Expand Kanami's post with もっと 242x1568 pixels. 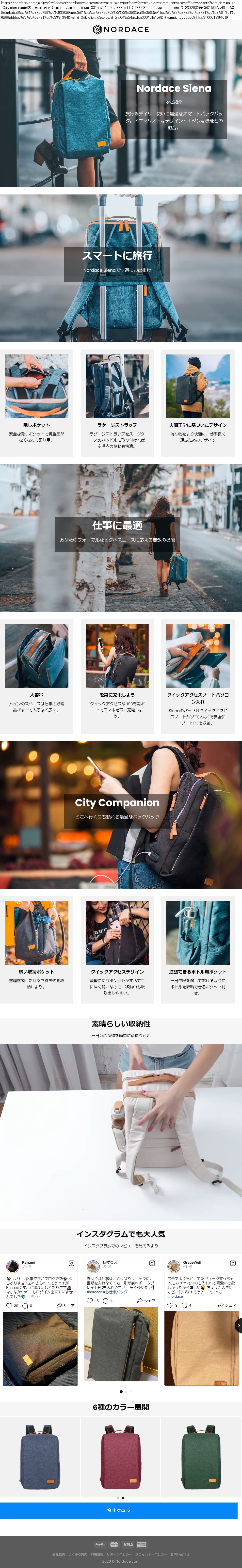pos(36,1296)
